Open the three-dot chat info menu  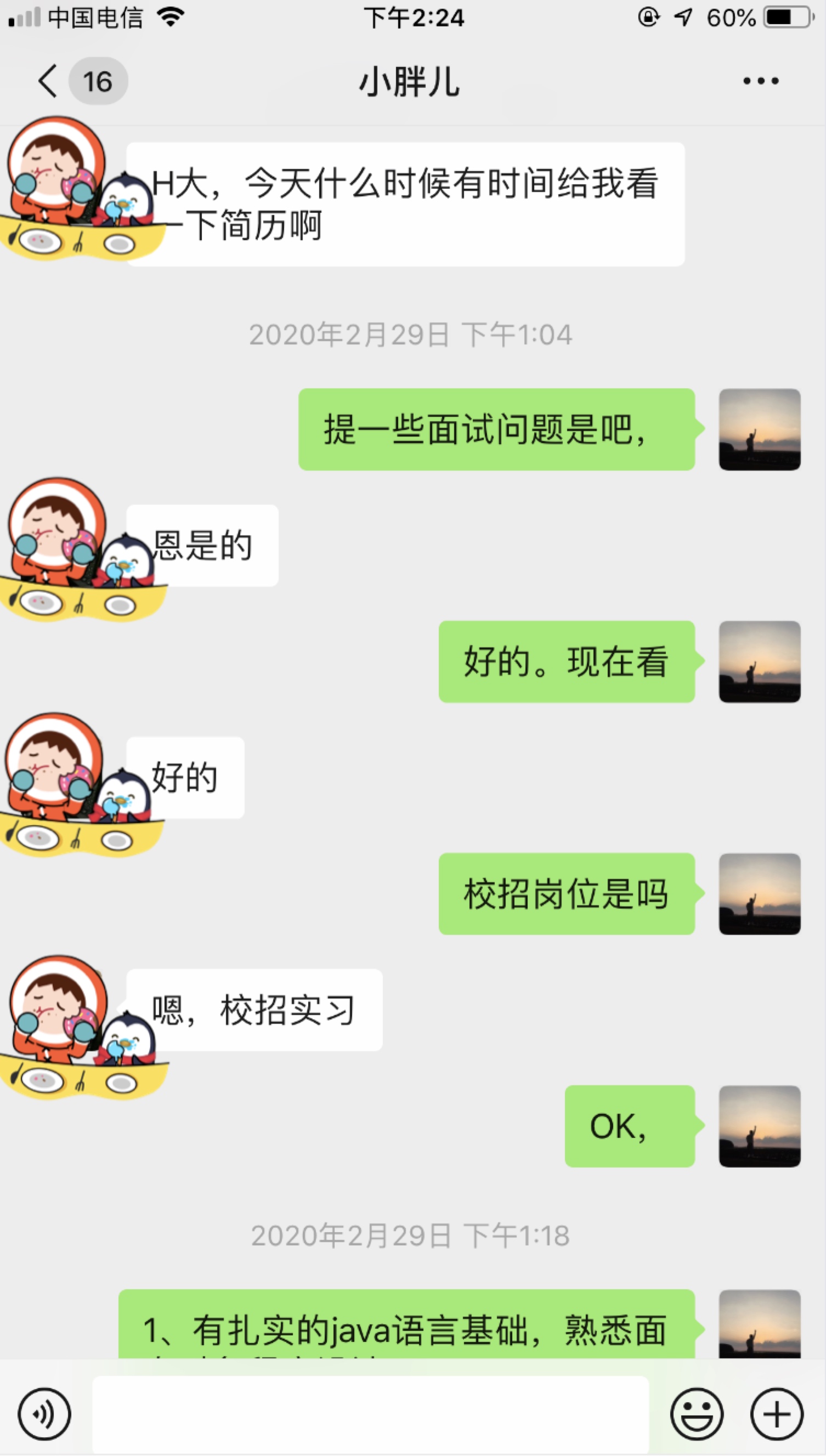point(760,81)
